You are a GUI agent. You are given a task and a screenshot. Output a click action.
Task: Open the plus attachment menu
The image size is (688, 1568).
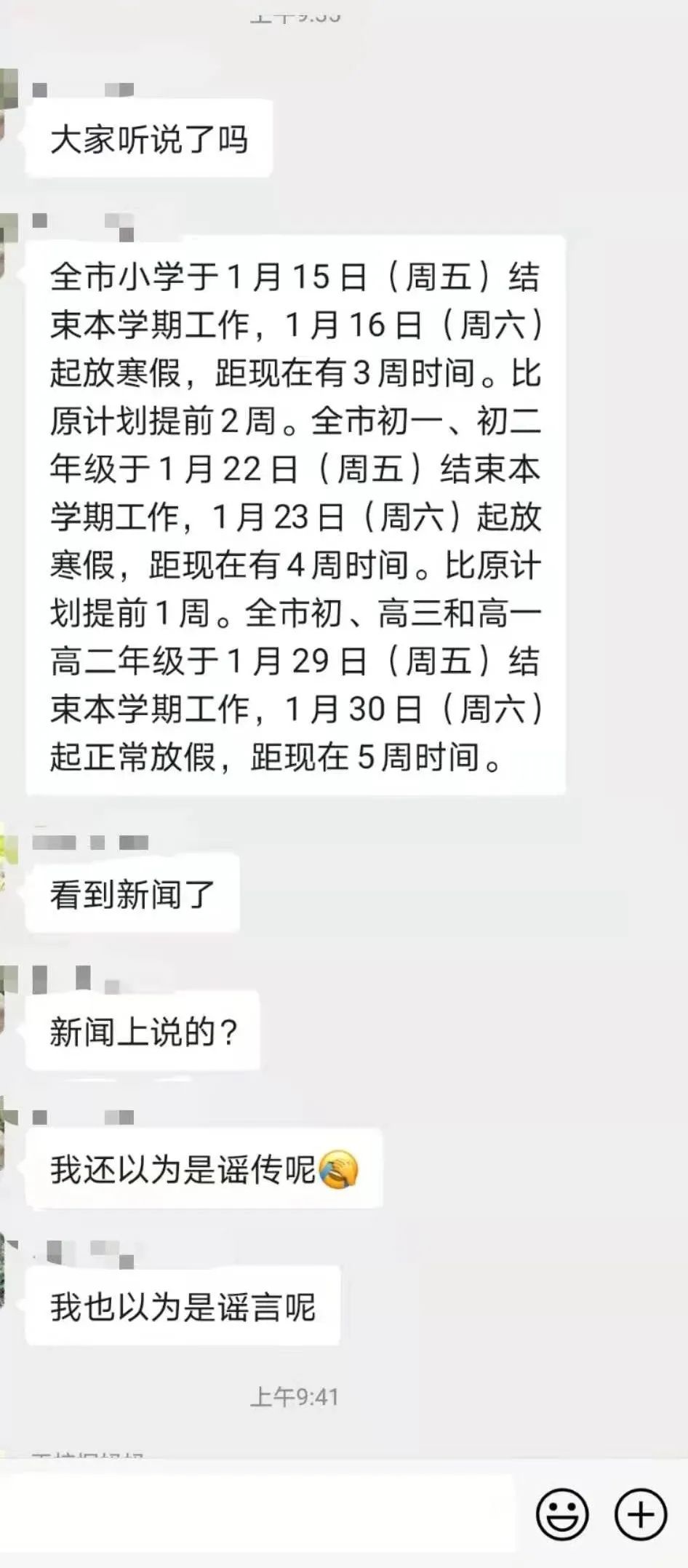(x=640, y=1514)
